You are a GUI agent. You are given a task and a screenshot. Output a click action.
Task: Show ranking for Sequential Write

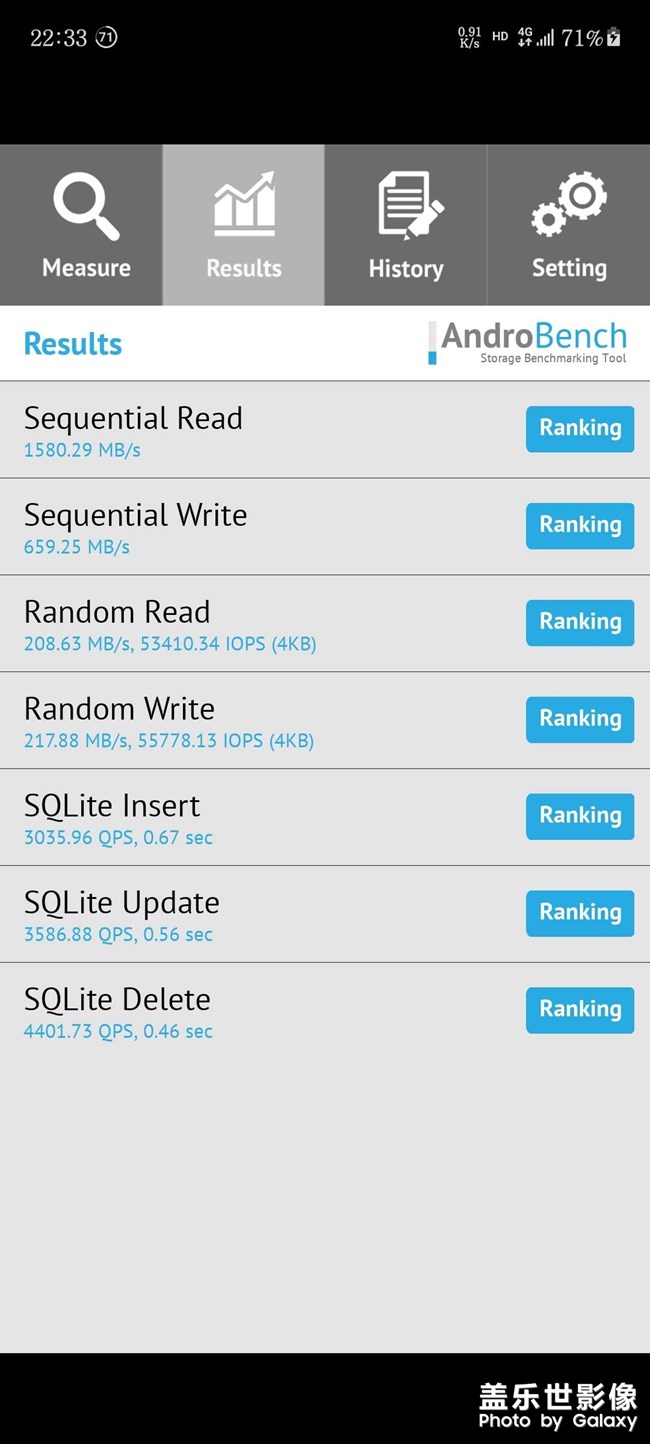click(x=580, y=526)
